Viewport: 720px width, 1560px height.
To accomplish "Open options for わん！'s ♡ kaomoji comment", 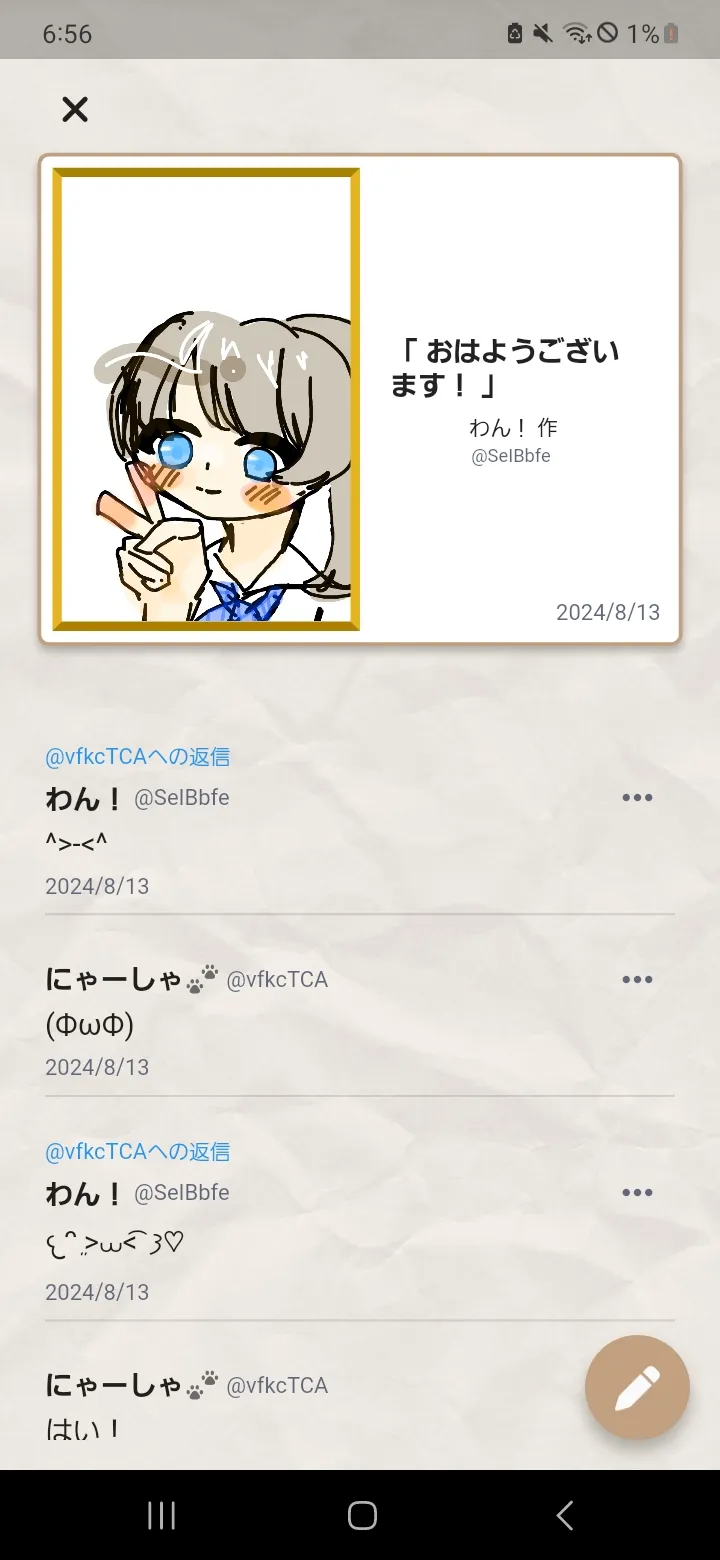I will tap(637, 1193).
